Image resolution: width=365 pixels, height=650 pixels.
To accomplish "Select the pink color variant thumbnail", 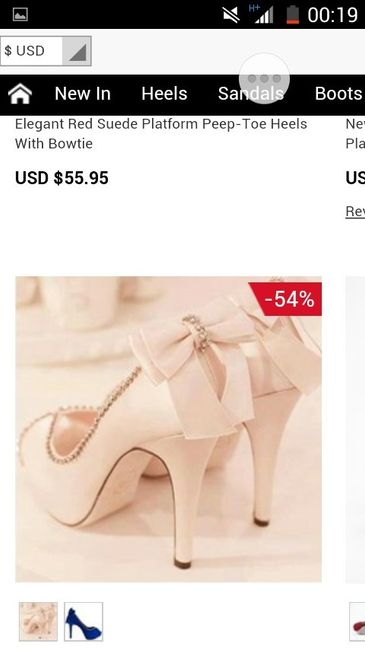I will point(38,621).
